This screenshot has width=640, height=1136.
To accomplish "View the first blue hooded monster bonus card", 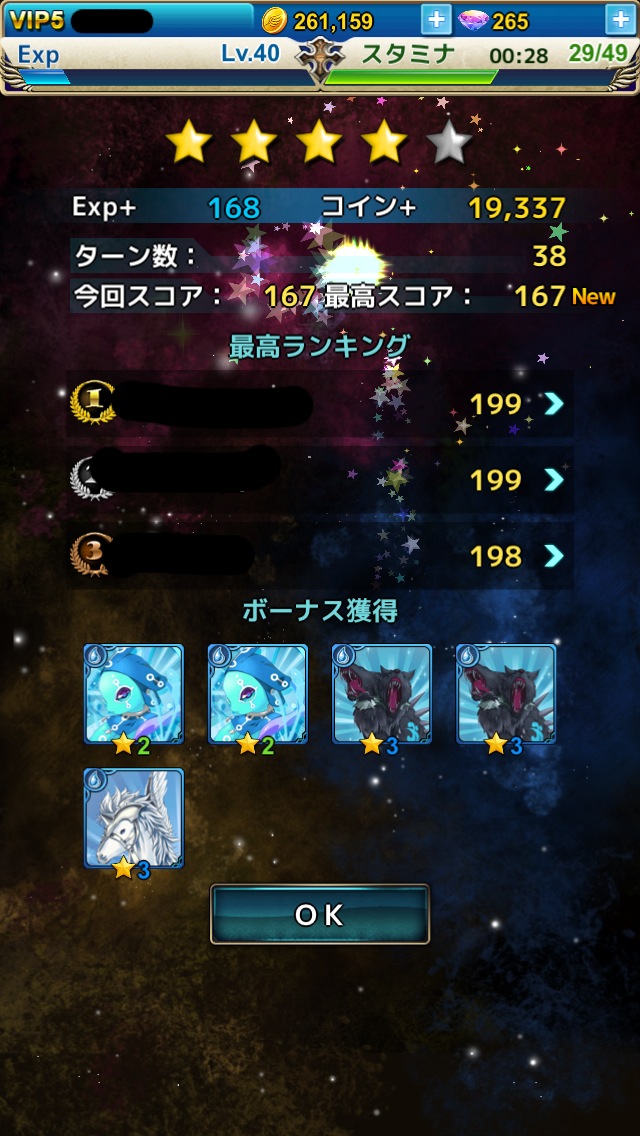I will click(134, 694).
